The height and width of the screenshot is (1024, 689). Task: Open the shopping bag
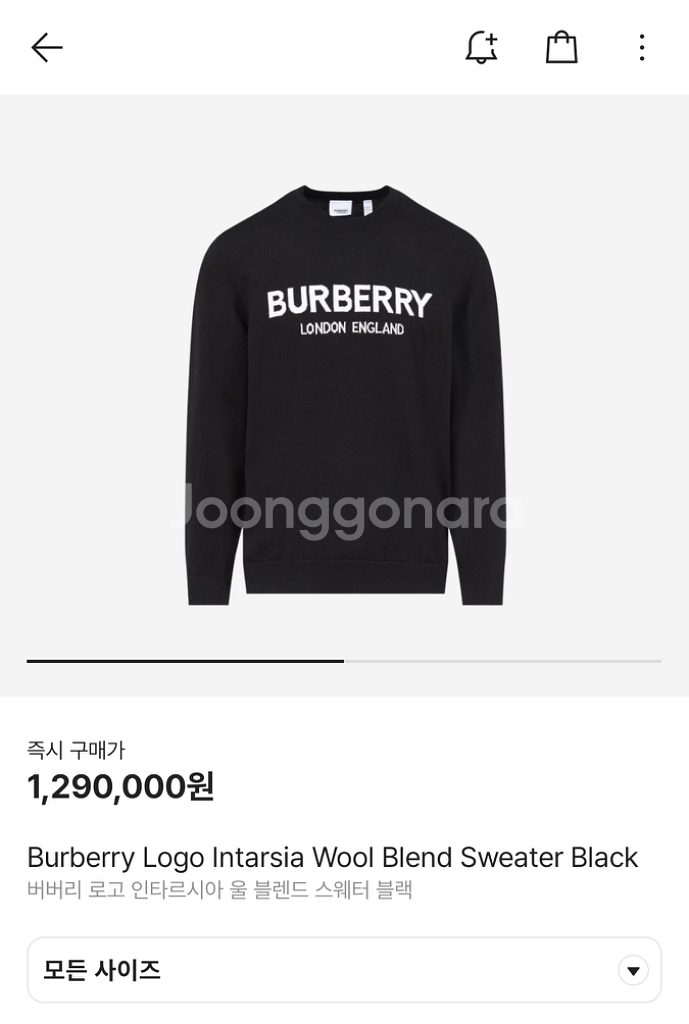tap(561, 47)
